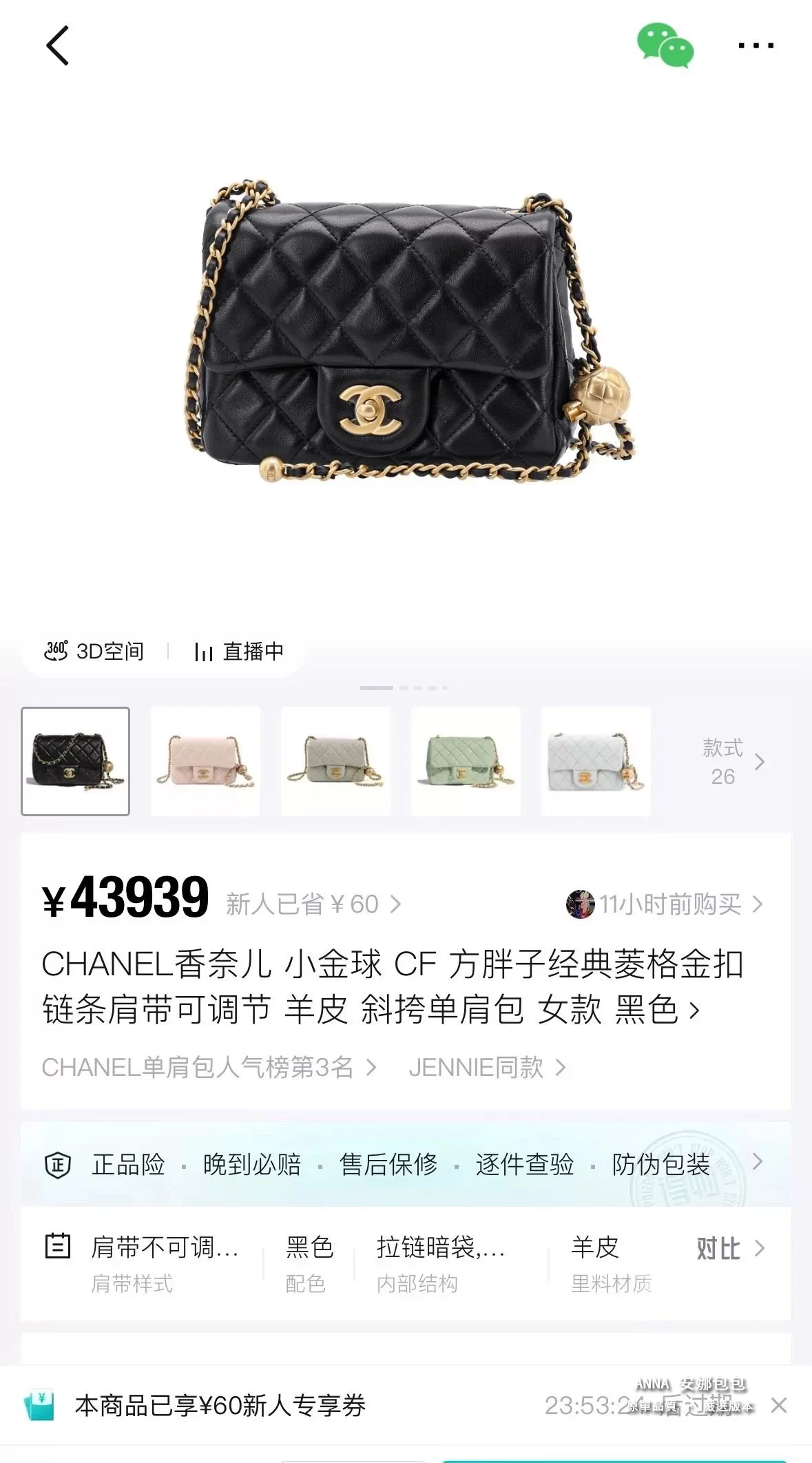Select the pink bag style thumbnail
This screenshot has height=1463, width=812.
coord(205,761)
